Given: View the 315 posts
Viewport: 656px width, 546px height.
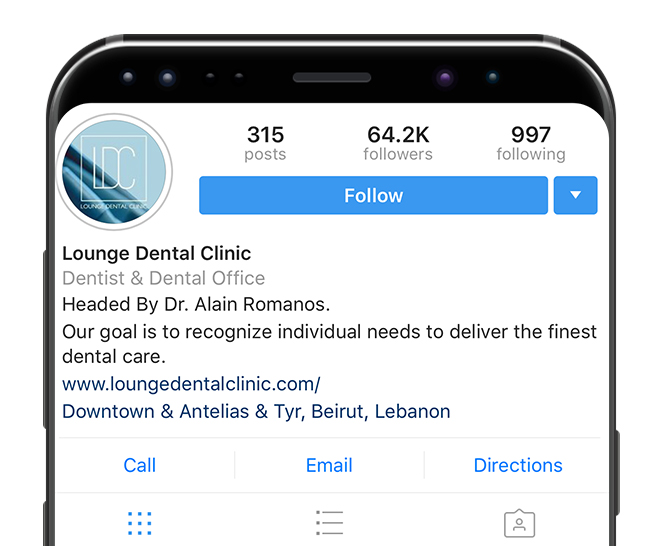Looking at the screenshot, I should click(x=265, y=143).
